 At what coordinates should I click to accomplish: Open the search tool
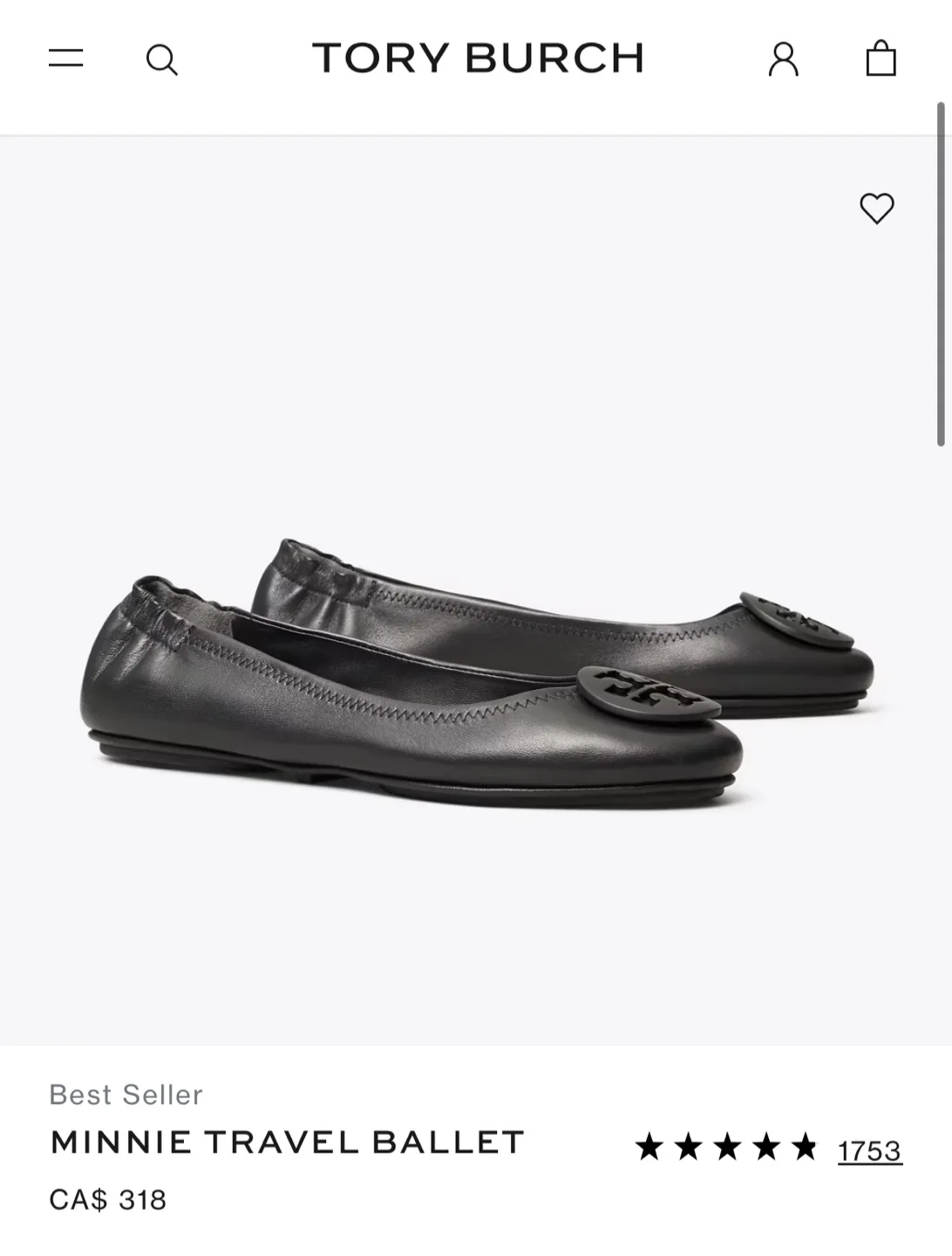coord(162,59)
